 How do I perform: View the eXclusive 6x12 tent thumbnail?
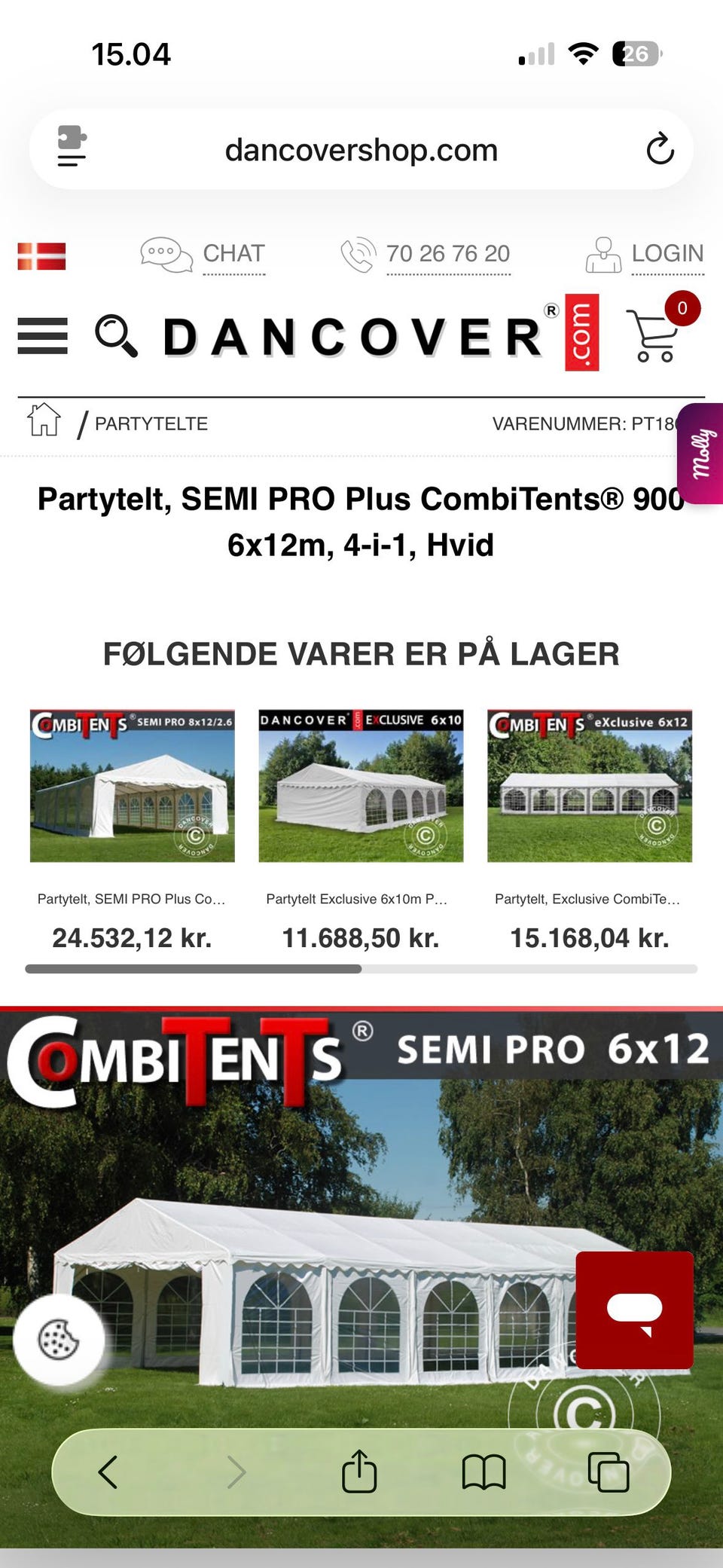[x=588, y=785]
